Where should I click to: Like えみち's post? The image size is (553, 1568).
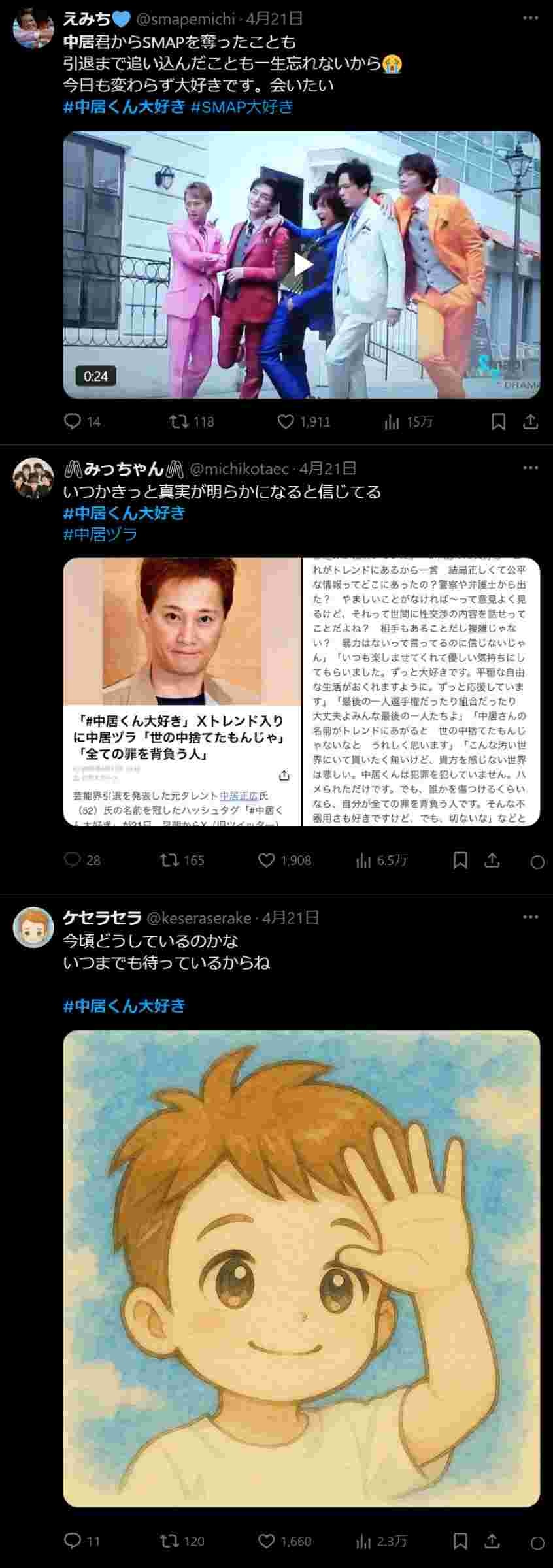(286, 422)
